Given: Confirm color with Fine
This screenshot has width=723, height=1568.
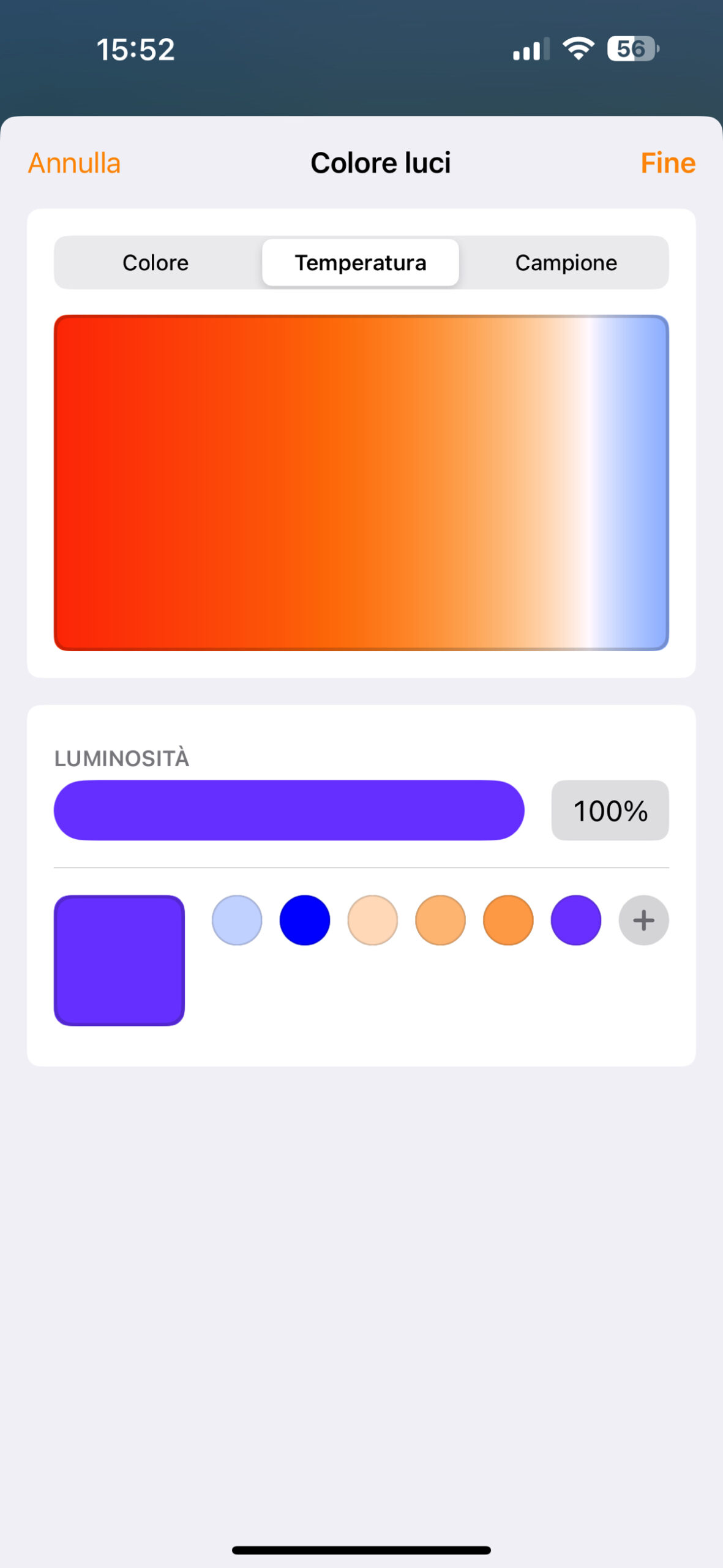Looking at the screenshot, I should tap(667, 163).
